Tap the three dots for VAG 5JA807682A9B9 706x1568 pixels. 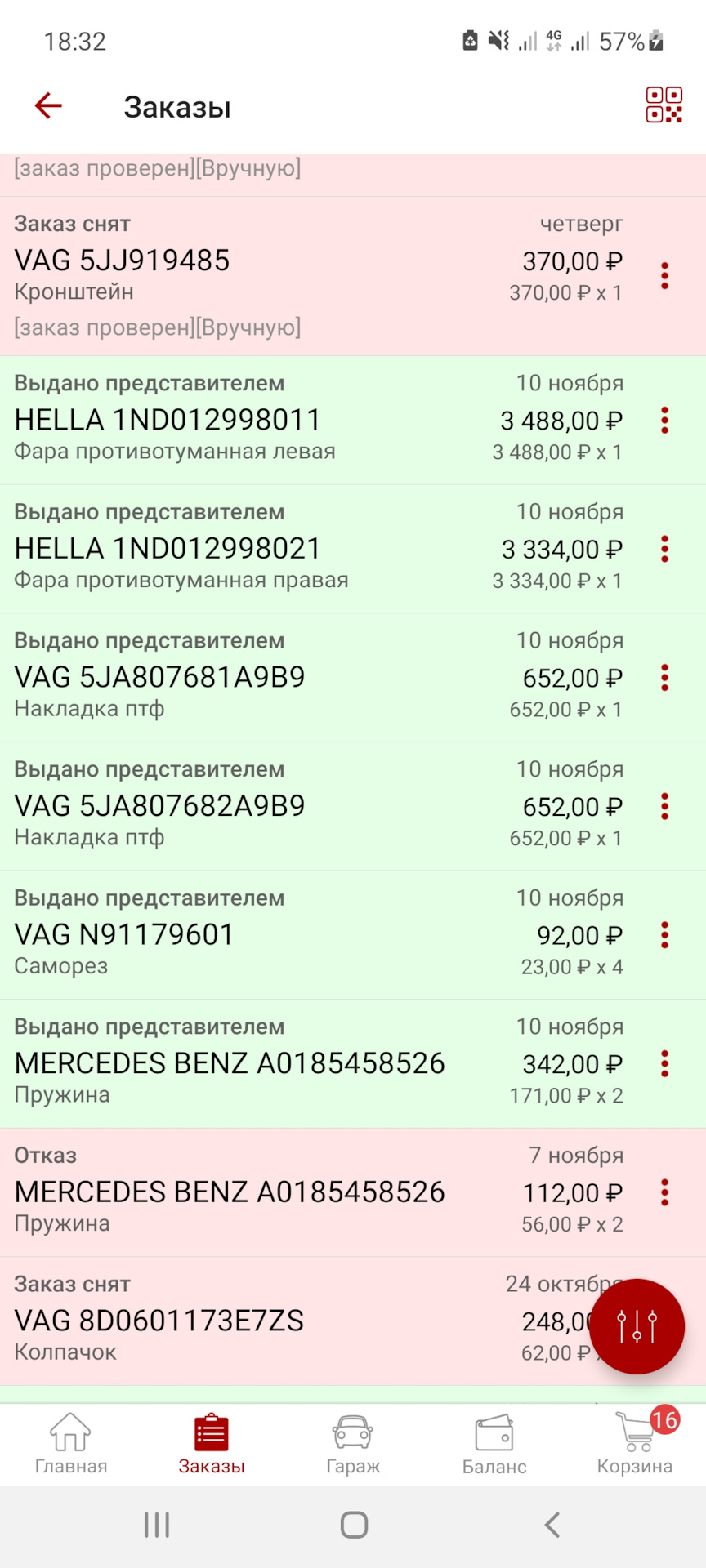coord(664,806)
